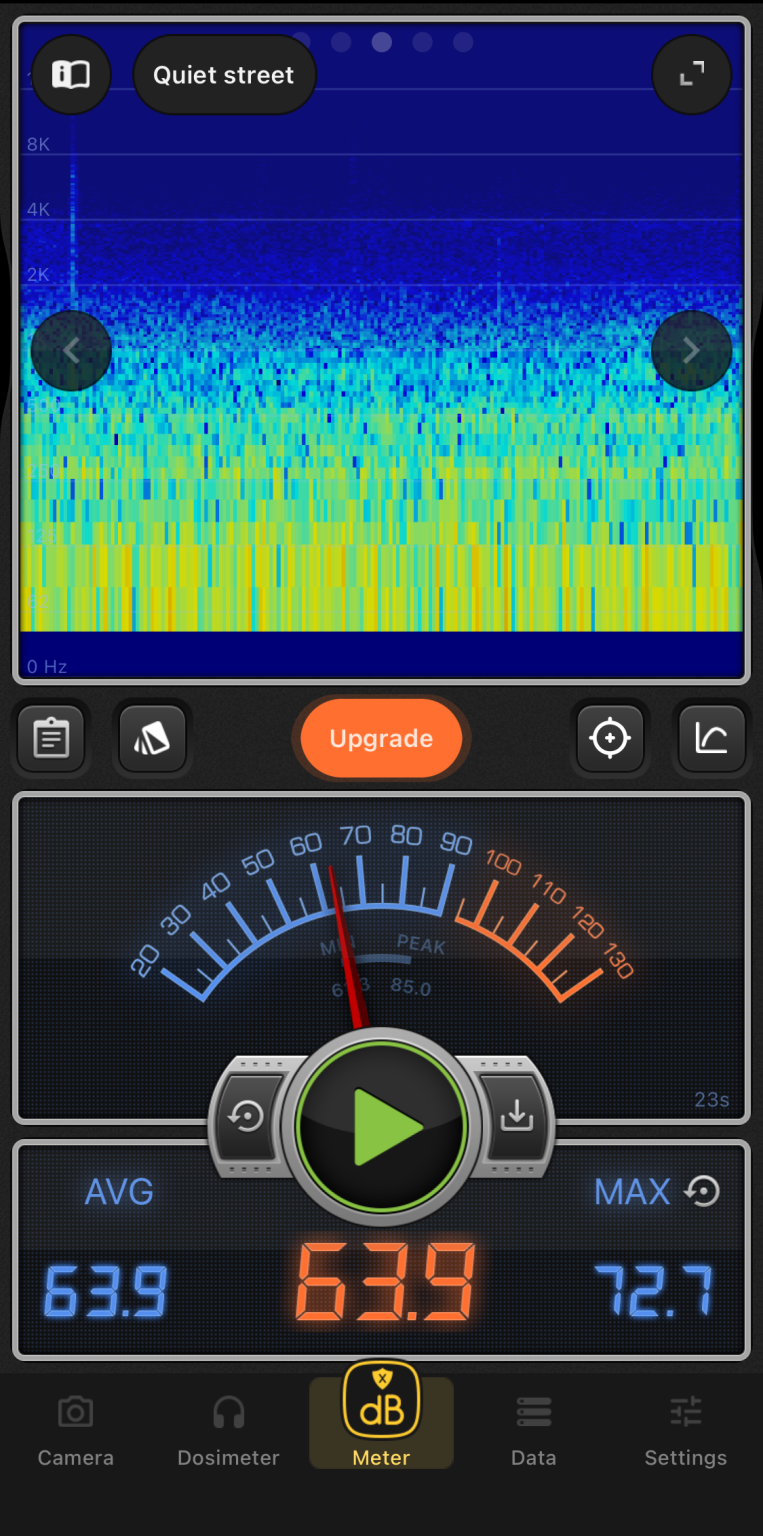The height and width of the screenshot is (1536, 763).
Task: Select the Meter tab
Action: coord(381,1422)
